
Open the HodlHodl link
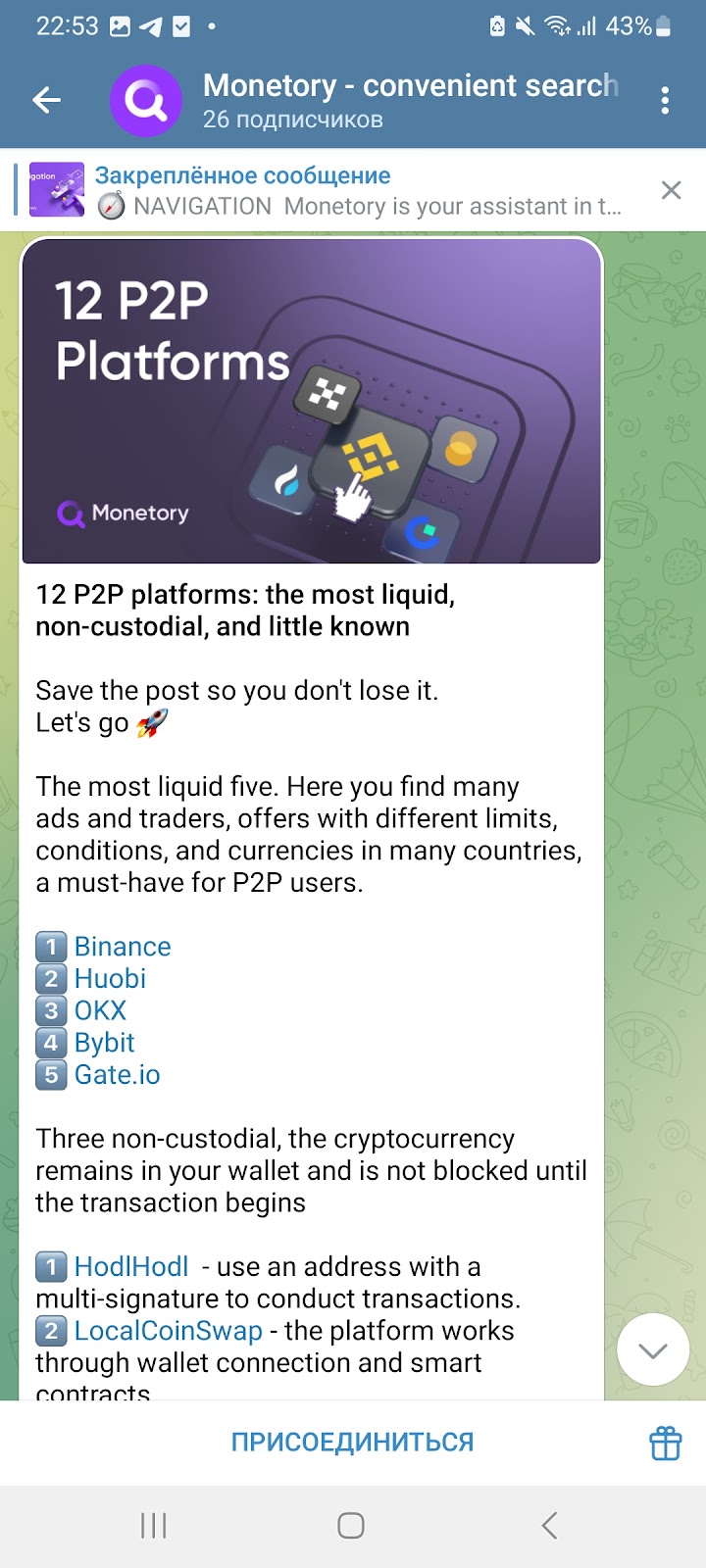point(131,1267)
